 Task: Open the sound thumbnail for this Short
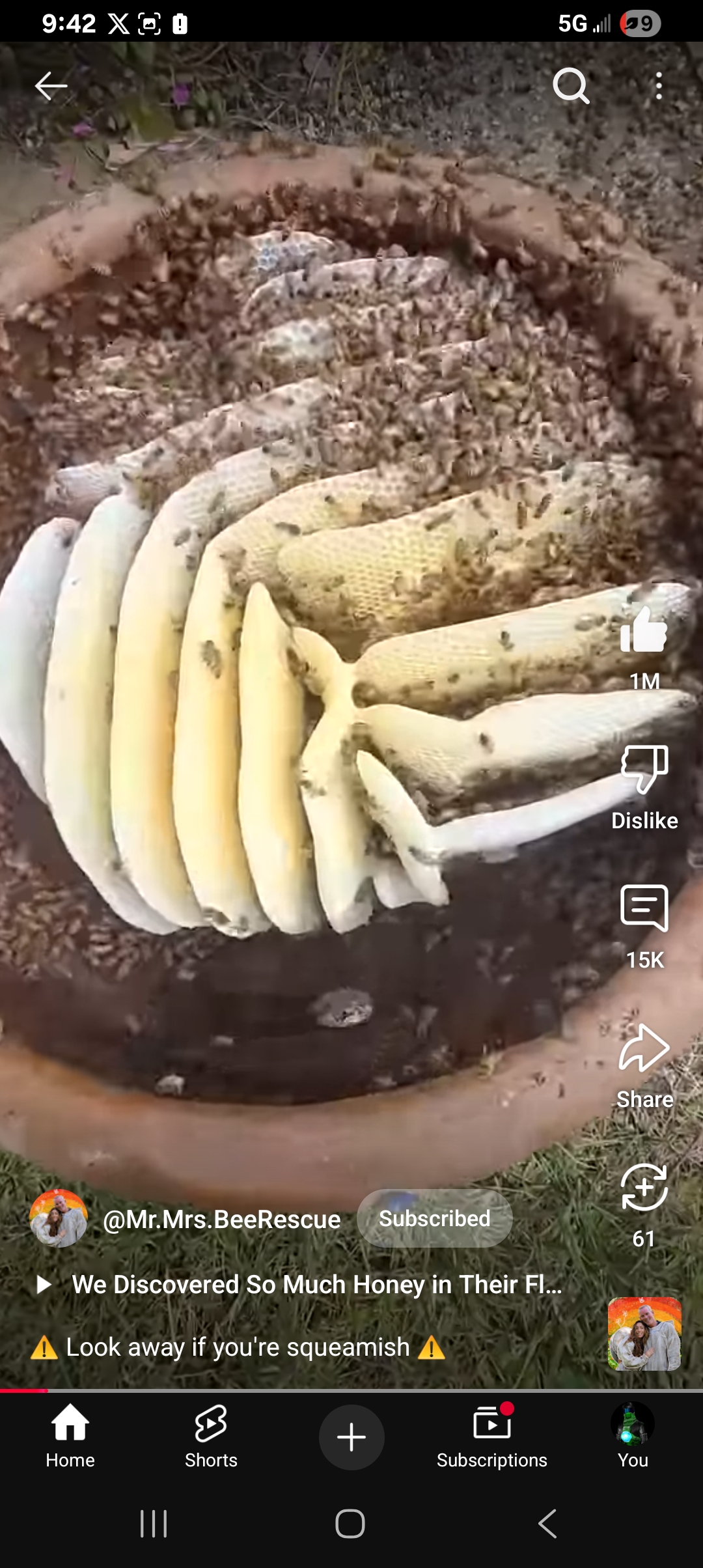pos(644,1334)
